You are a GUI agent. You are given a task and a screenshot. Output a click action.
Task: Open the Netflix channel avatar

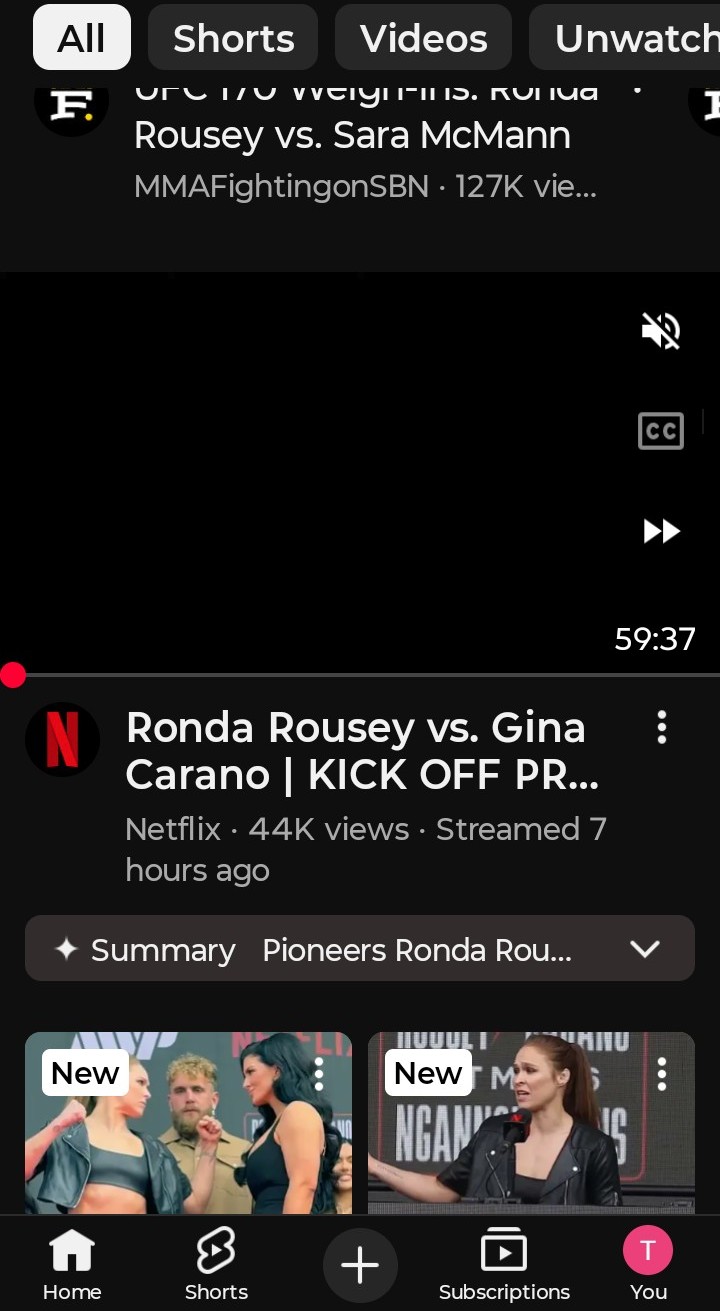pyautogui.click(x=62, y=739)
